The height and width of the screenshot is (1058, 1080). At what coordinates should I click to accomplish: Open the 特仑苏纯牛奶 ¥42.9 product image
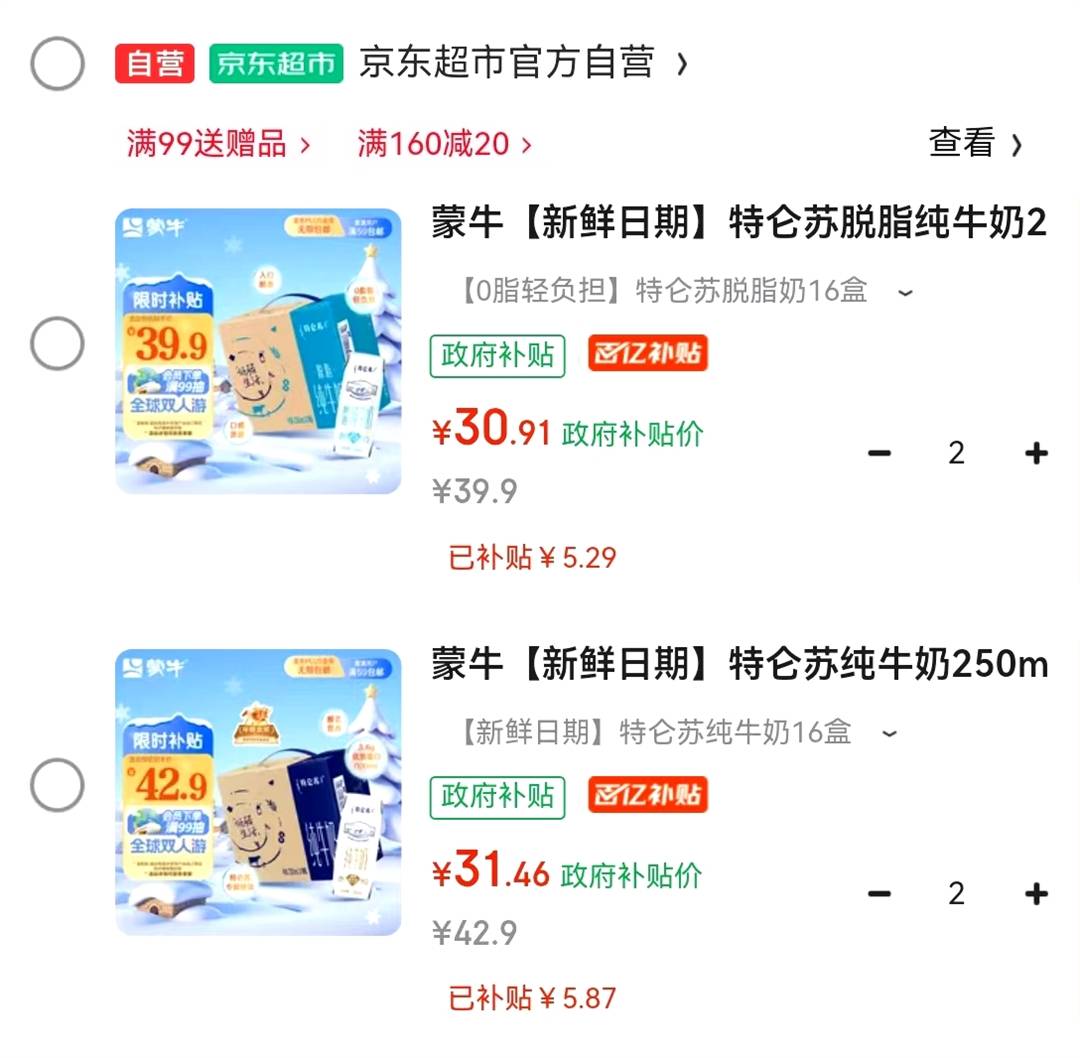[x=258, y=792]
